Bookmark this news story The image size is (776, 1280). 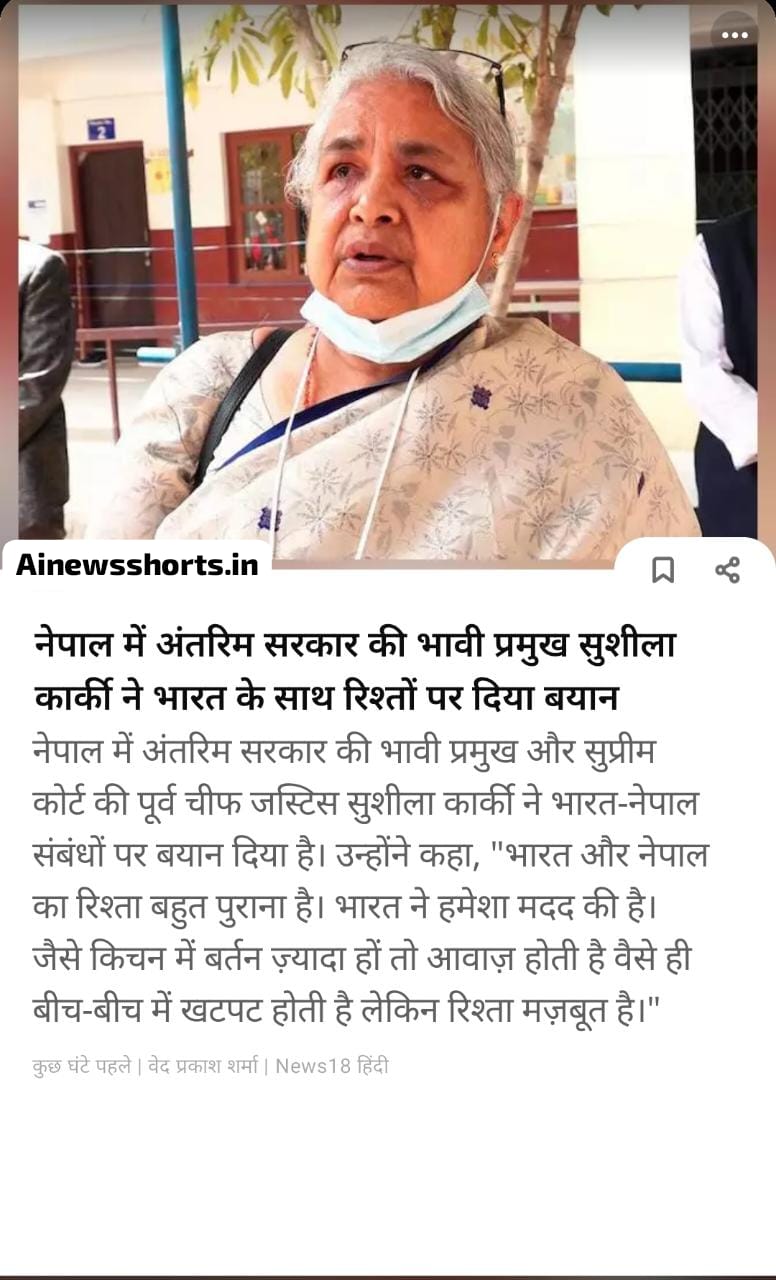[x=662, y=570]
